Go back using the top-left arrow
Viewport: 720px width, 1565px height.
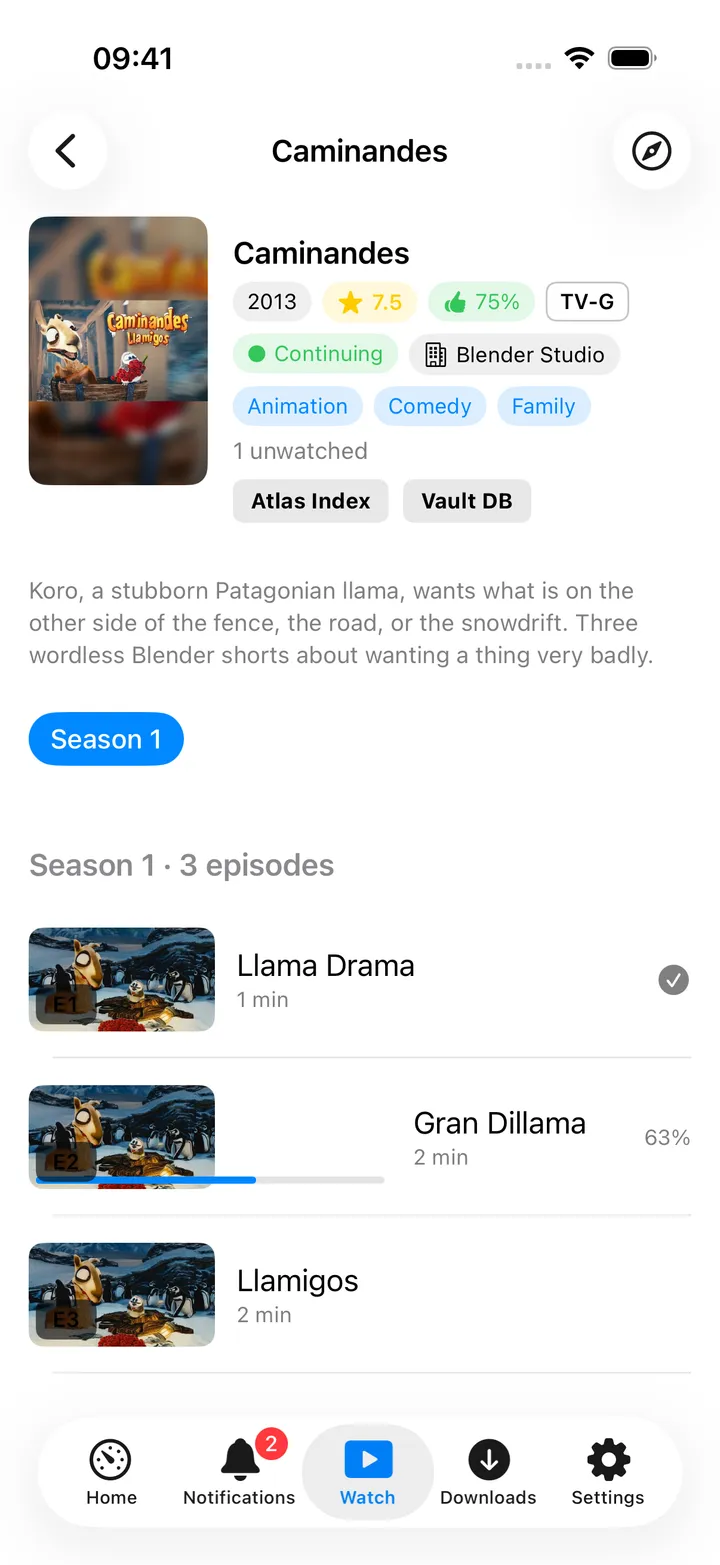point(67,151)
